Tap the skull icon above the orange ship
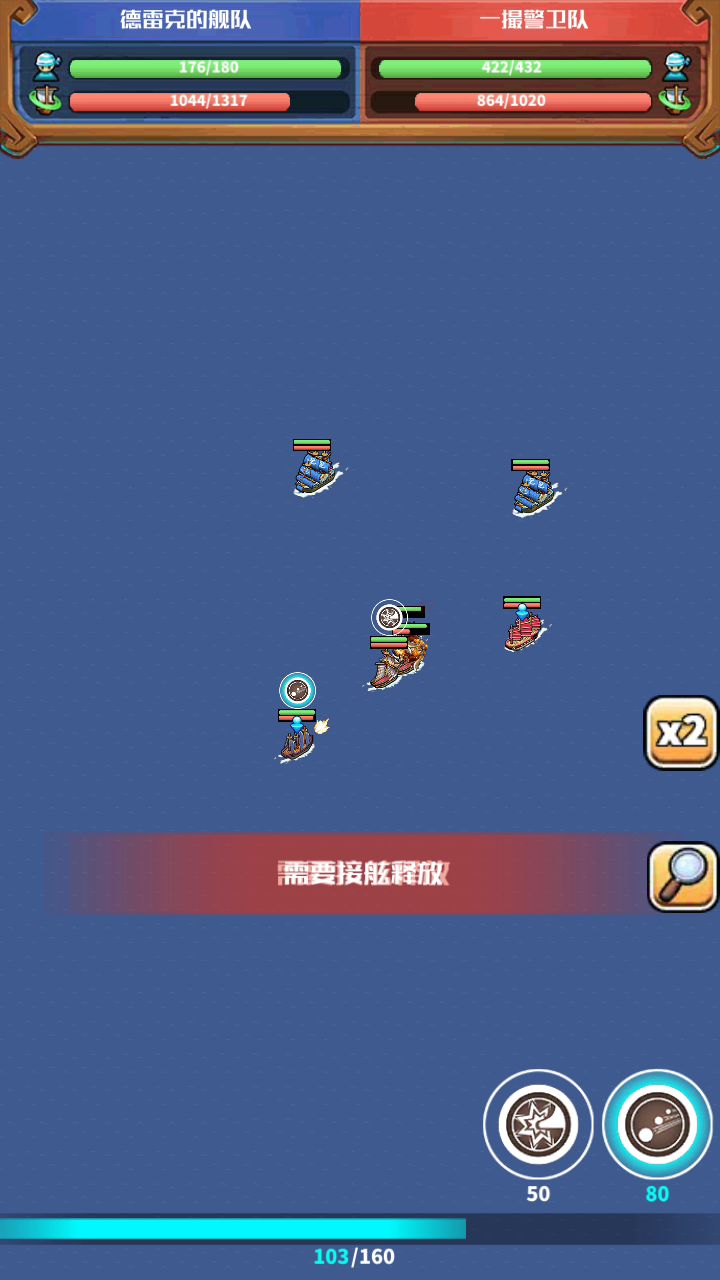 click(389, 617)
